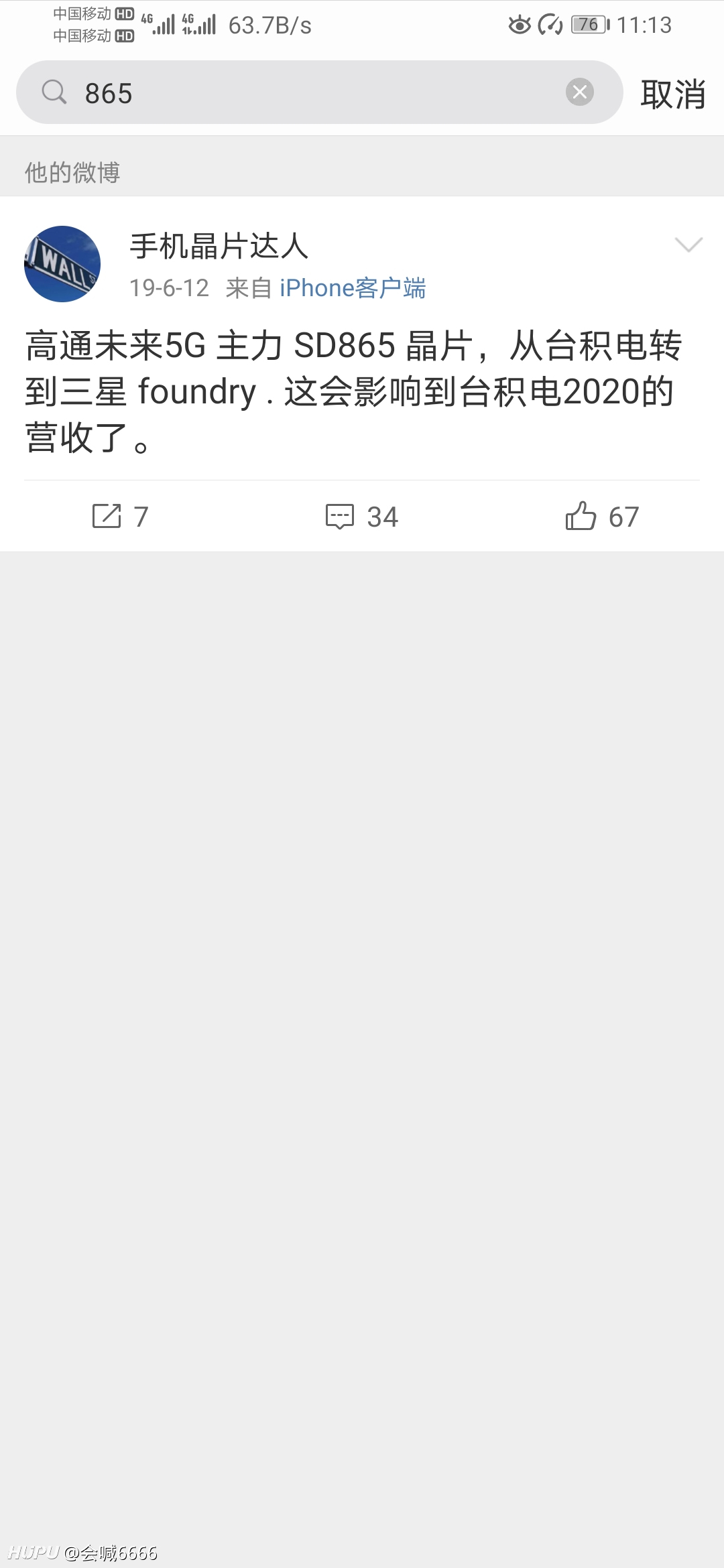Open the 34 comments on the post
Image resolution: width=724 pixels, height=1568 pixels.
pos(362,517)
